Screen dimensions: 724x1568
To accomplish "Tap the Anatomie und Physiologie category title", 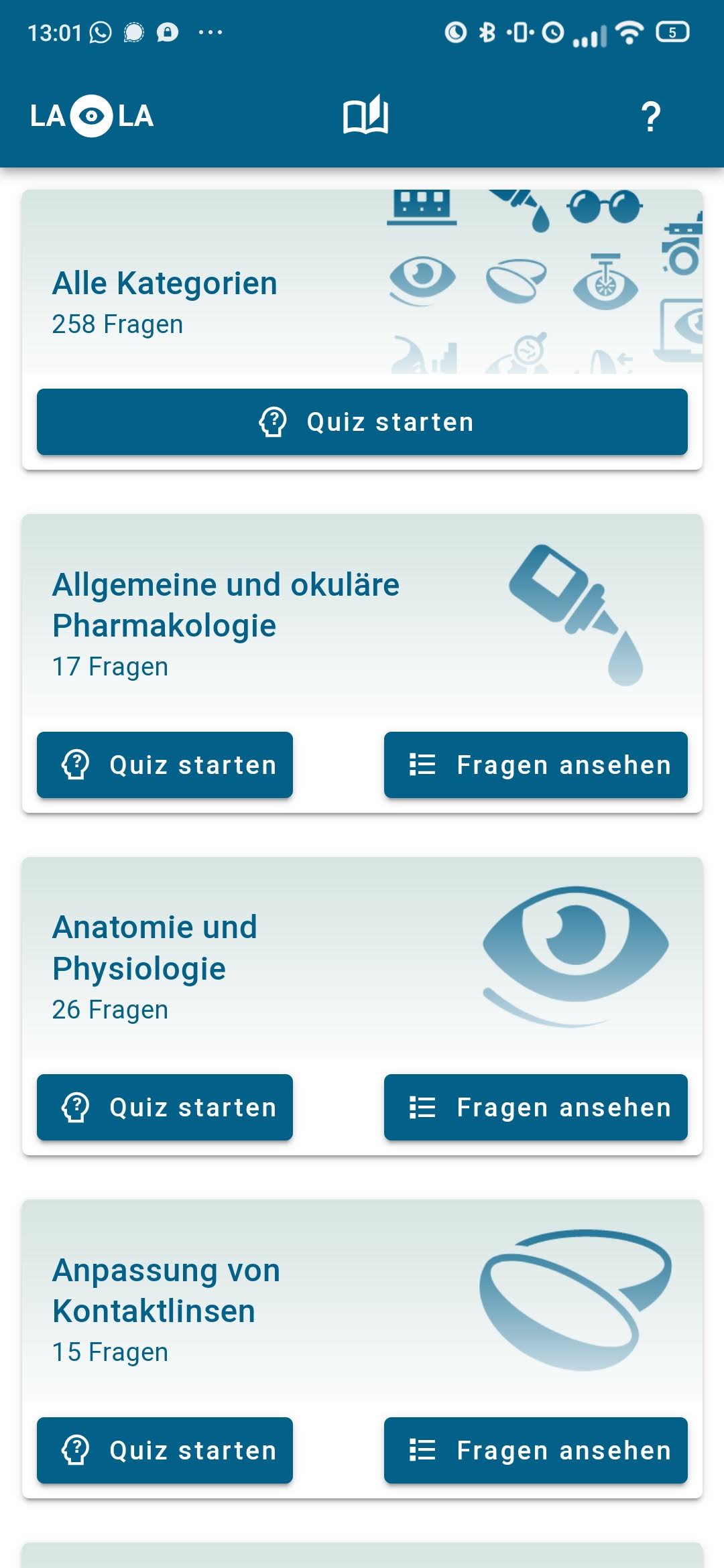I will pyautogui.click(x=154, y=948).
